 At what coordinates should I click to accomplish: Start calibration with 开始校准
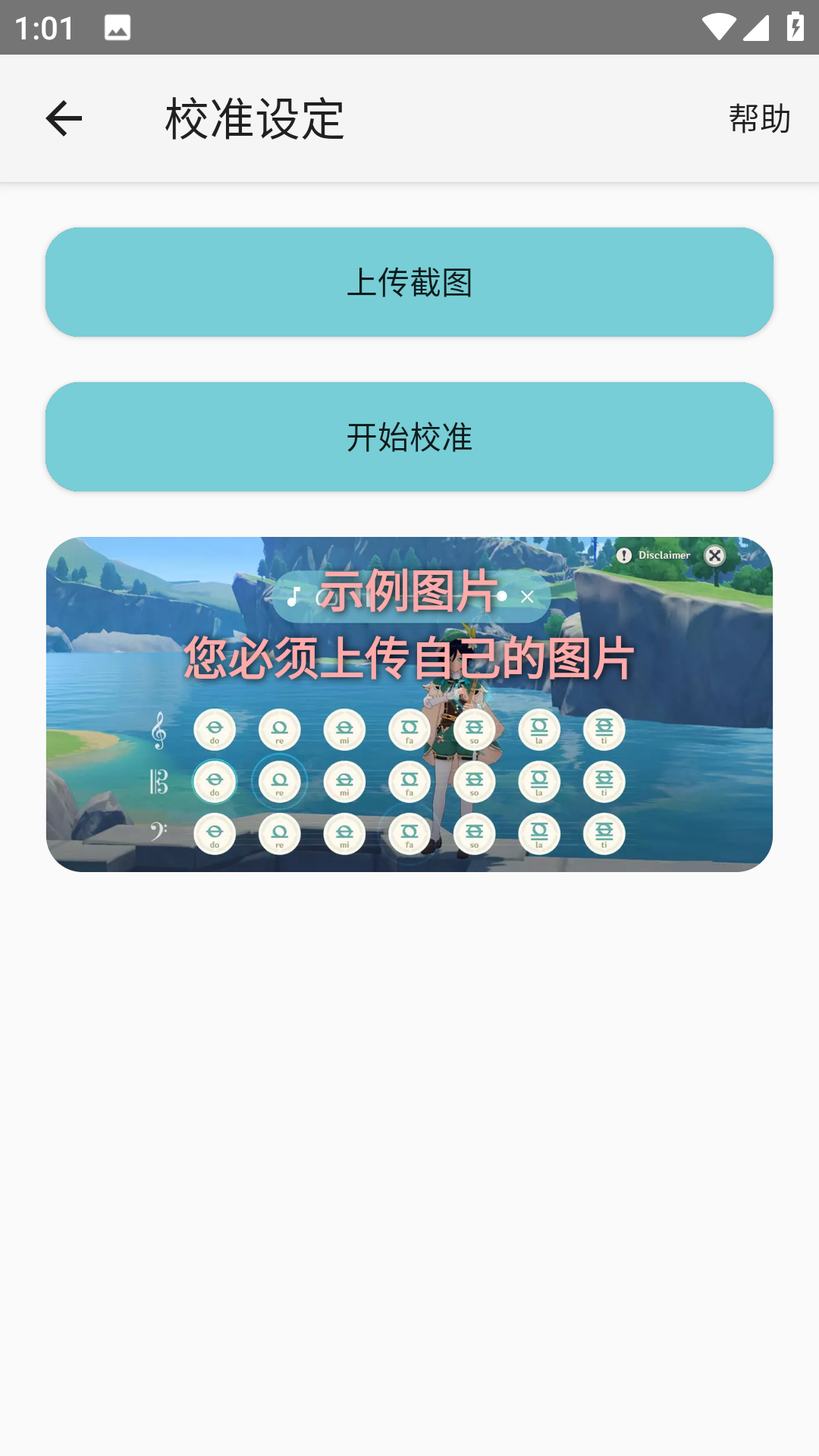409,437
